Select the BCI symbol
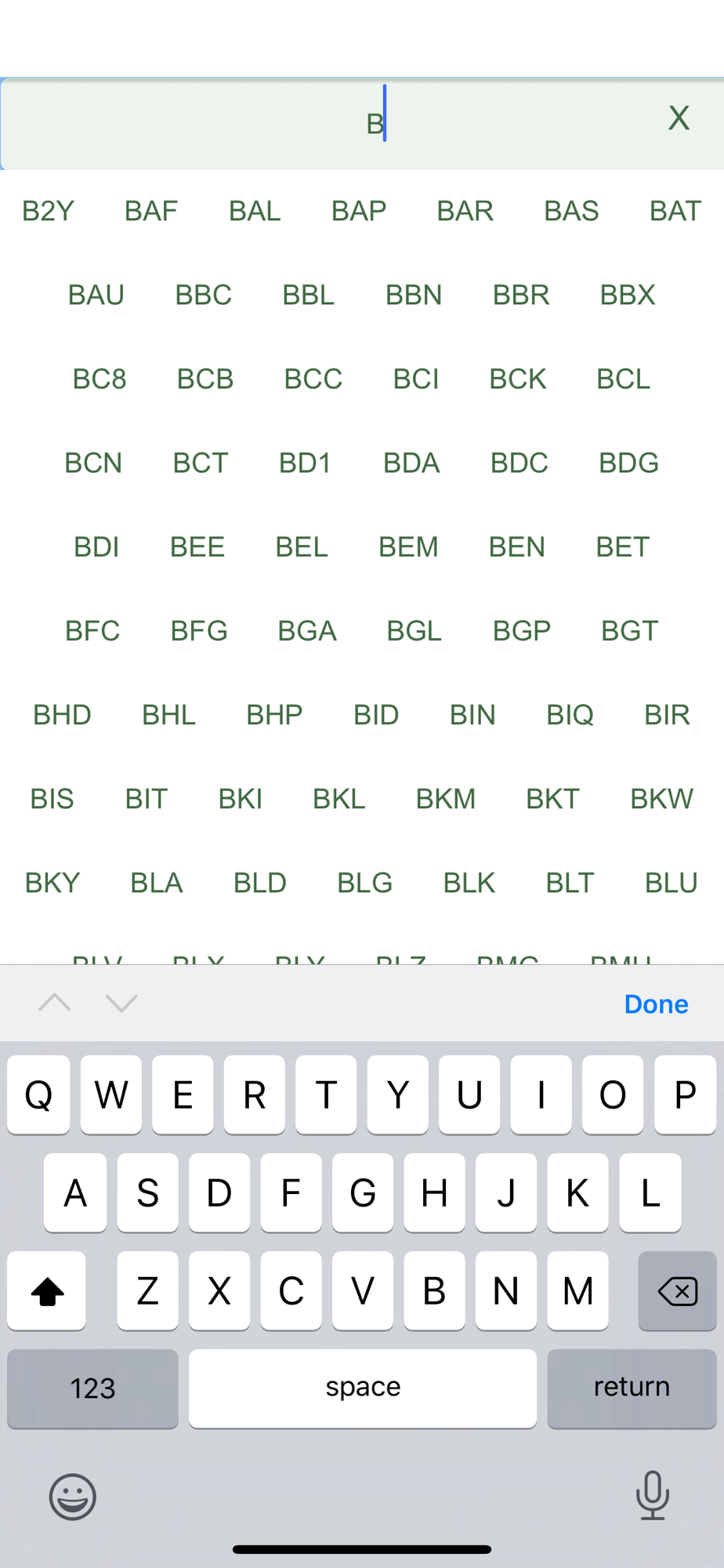The width and height of the screenshot is (724, 1568). 415,379
